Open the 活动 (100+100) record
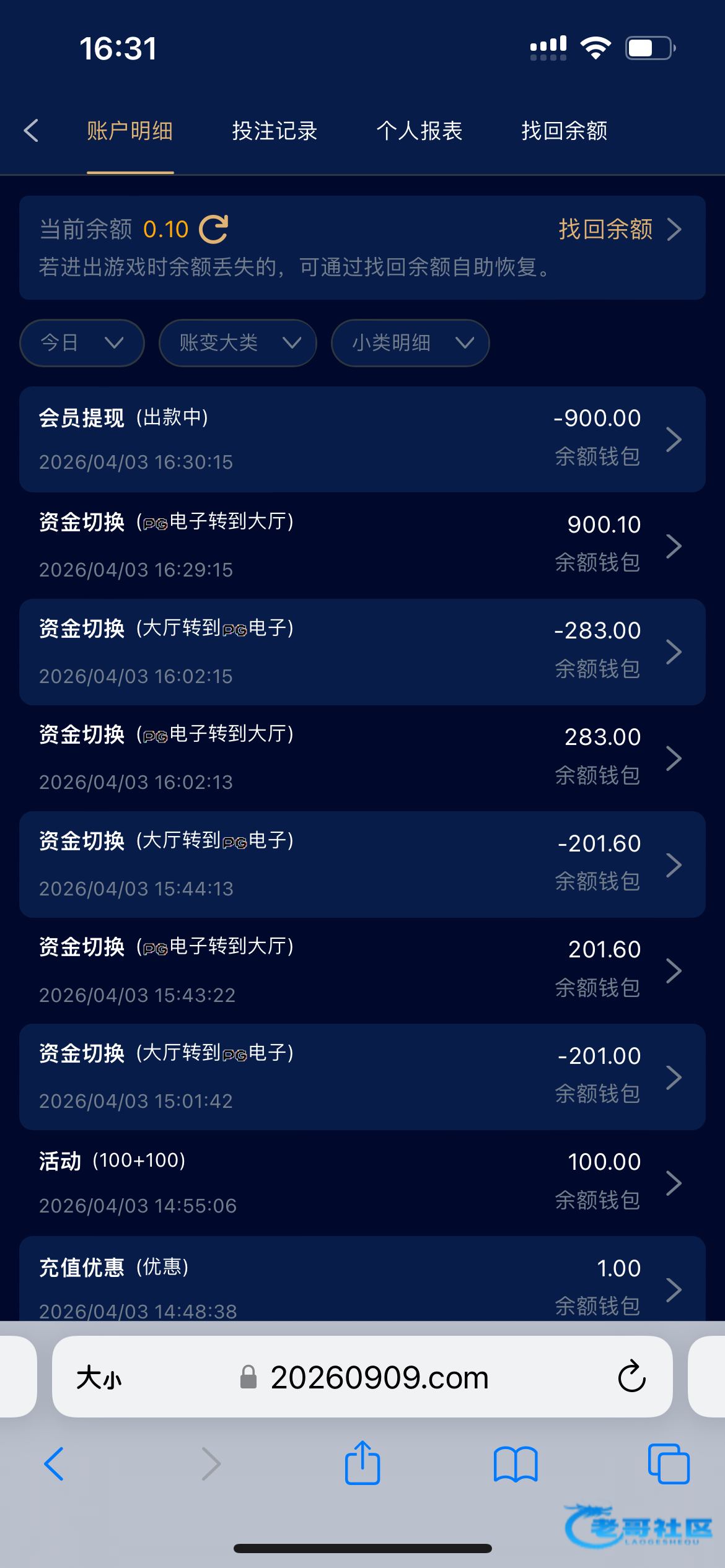The image size is (725, 1568). click(x=362, y=1183)
